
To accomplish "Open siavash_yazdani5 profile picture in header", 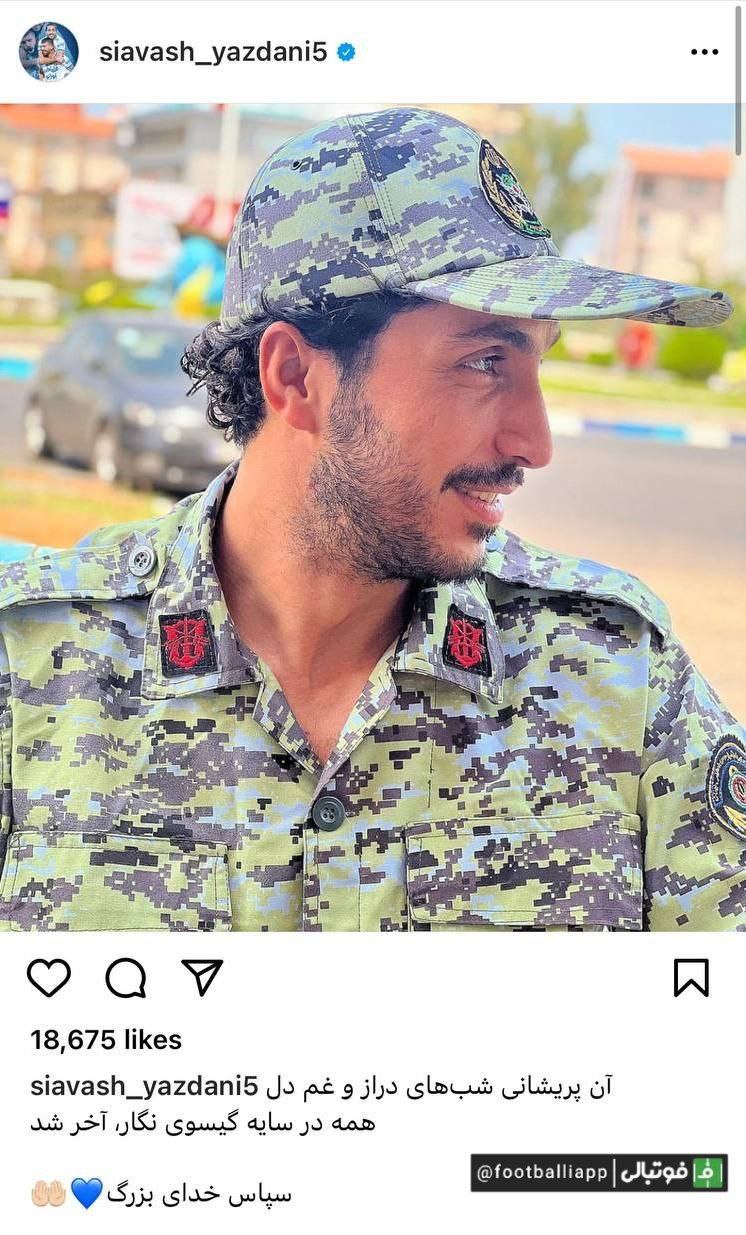I will tap(48, 52).
